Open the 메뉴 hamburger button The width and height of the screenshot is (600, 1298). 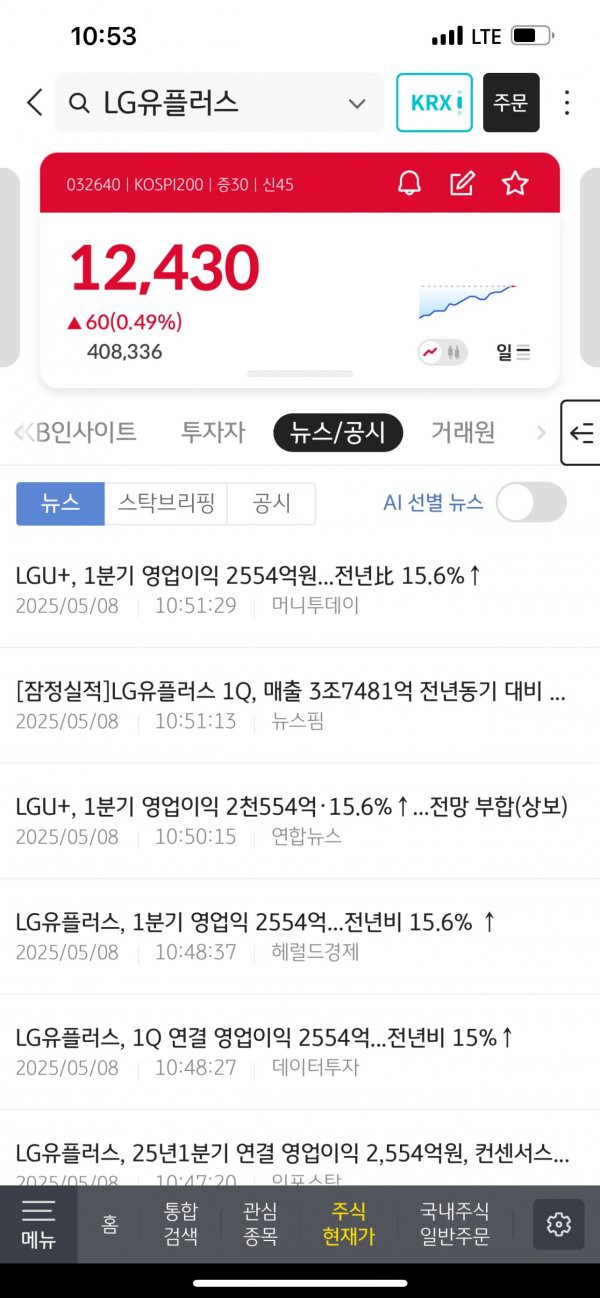[38, 1224]
